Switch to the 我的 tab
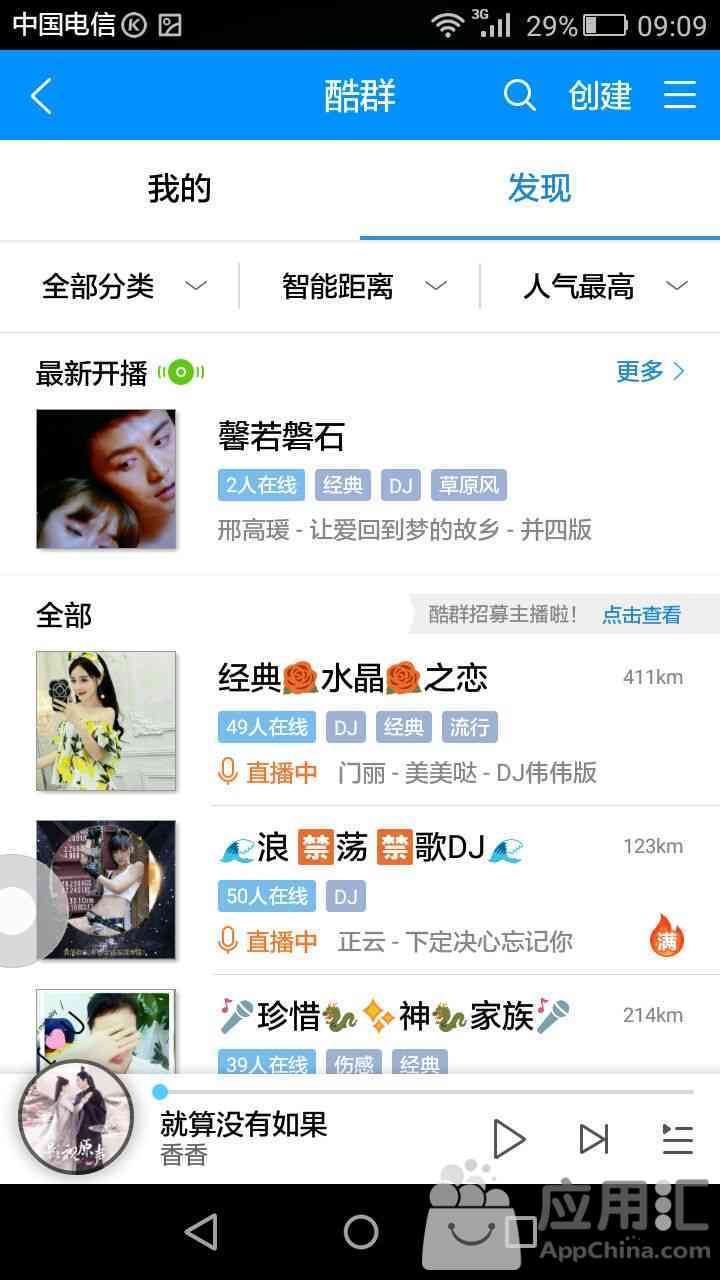The height and width of the screenshot is (1280, 720). pyautogui.click(x=180, y=189)
